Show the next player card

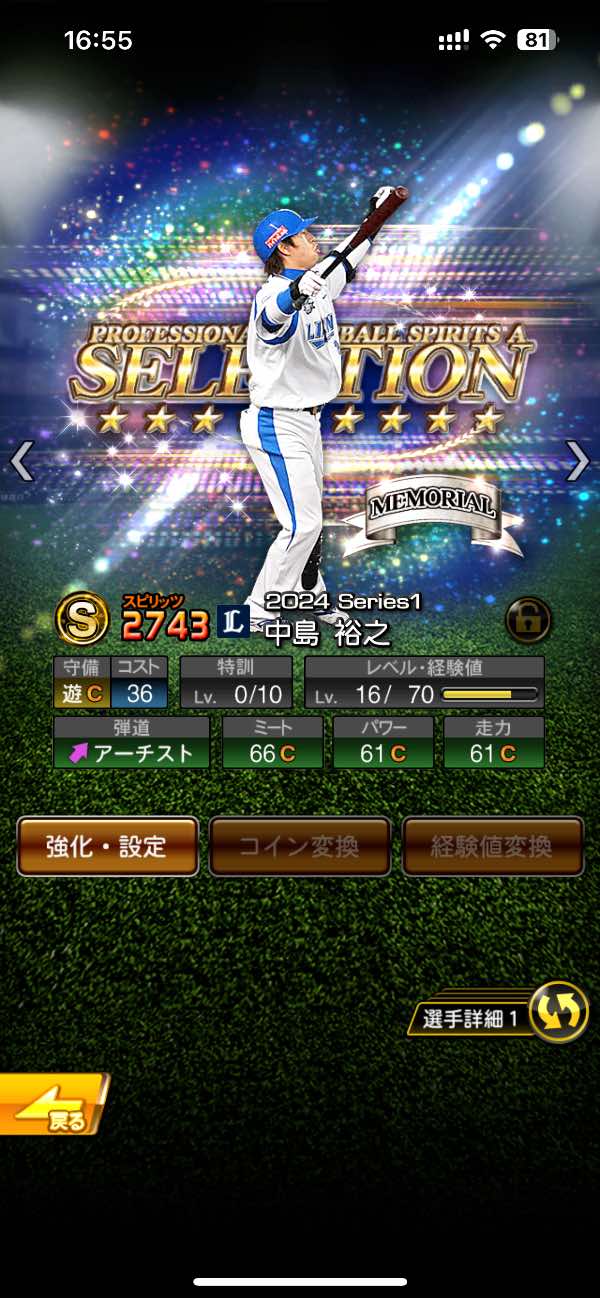577,460
